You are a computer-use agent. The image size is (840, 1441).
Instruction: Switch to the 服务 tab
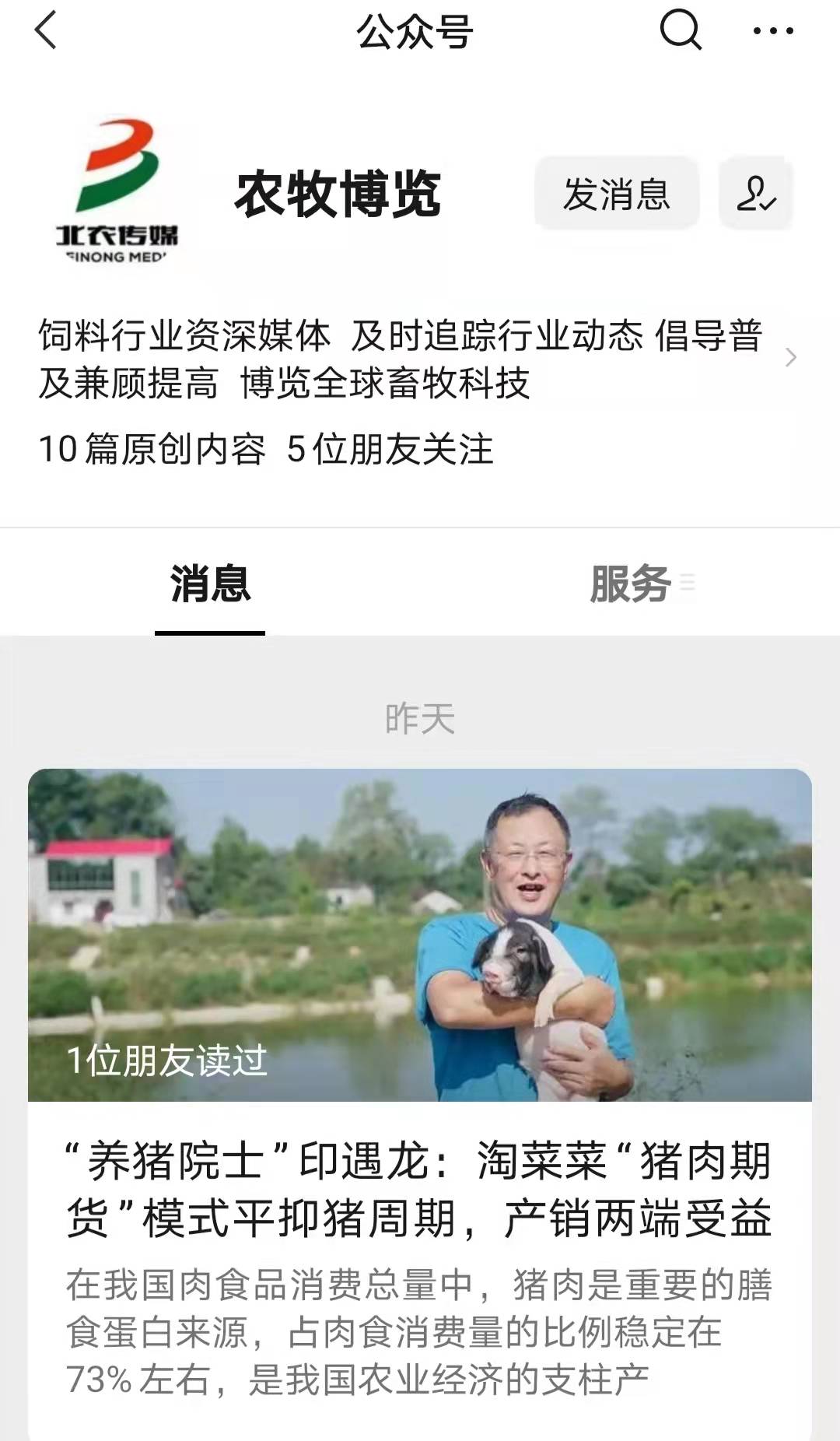(632, 584)
